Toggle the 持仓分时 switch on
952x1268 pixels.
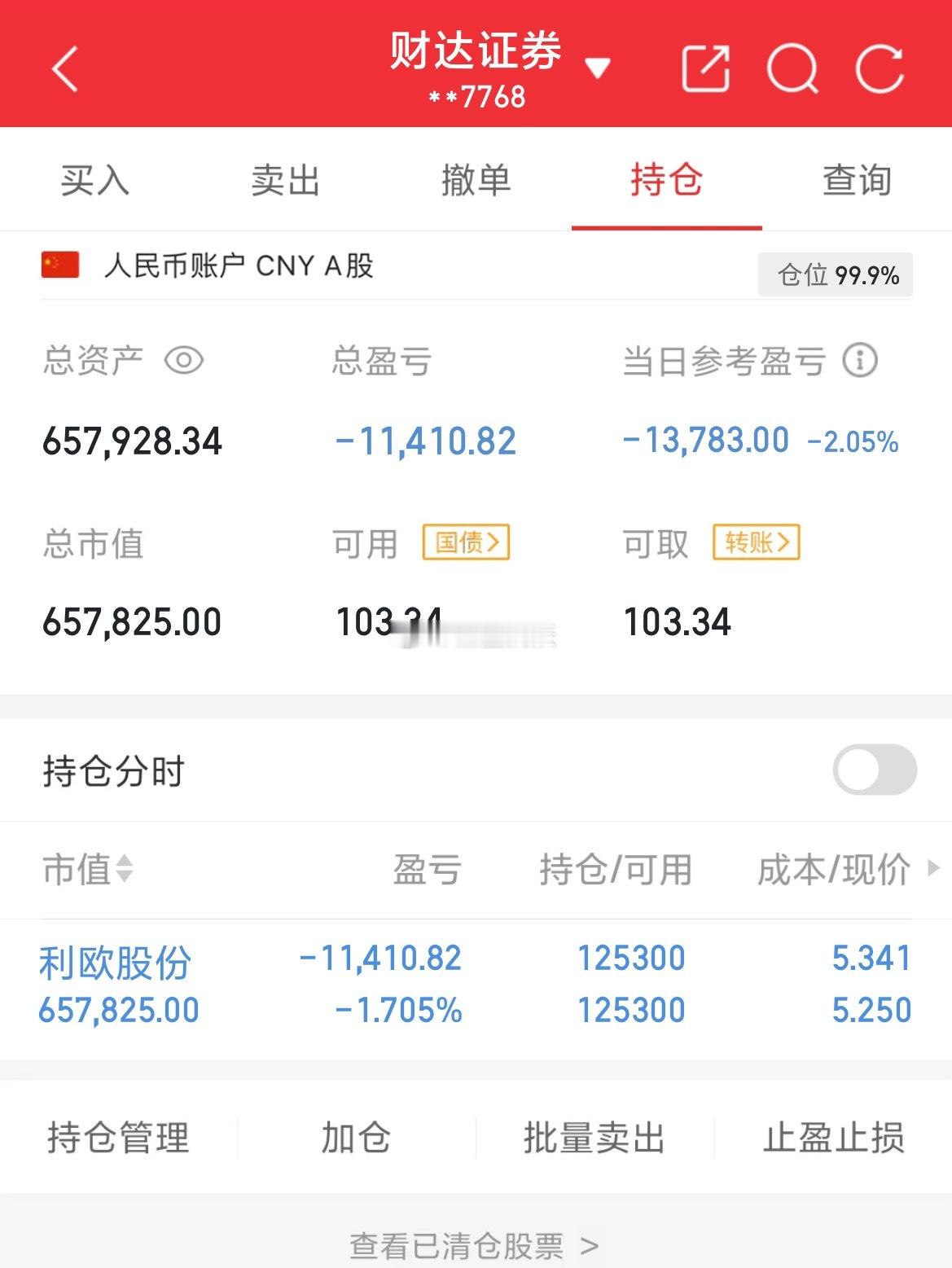873,770
